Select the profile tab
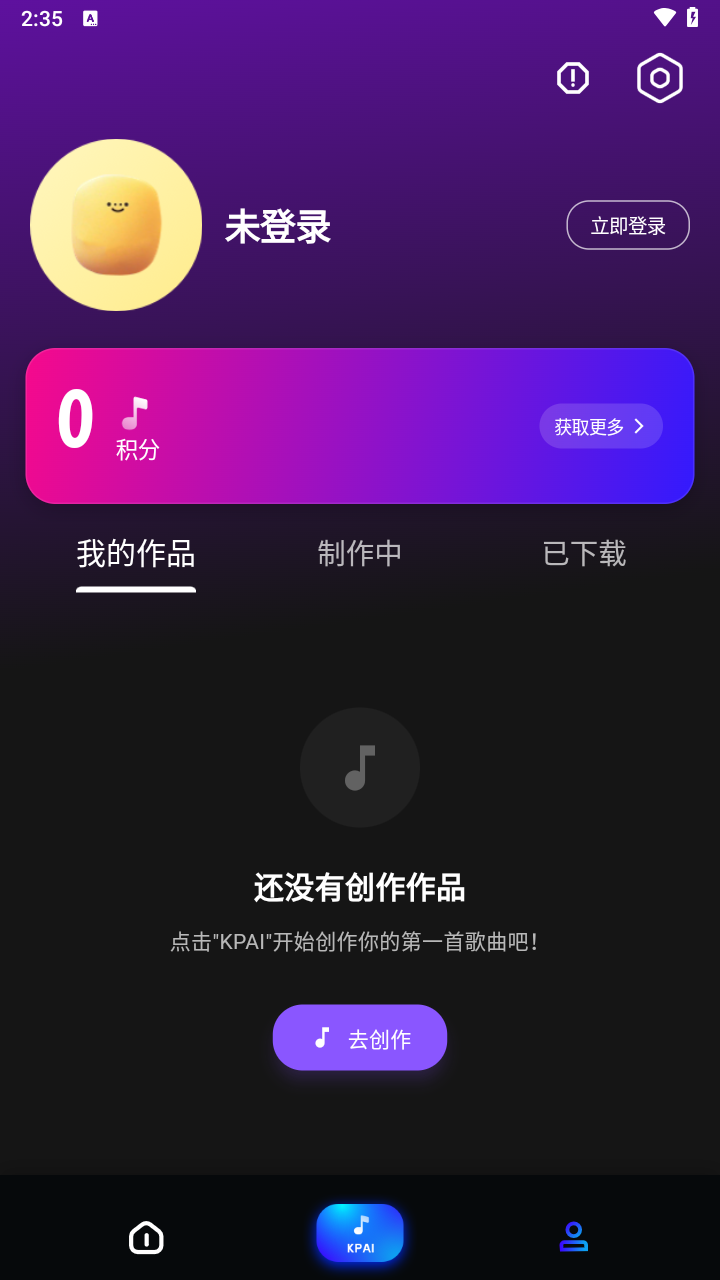Viewport: 720px width, 1280px height. coord(574,1237)
